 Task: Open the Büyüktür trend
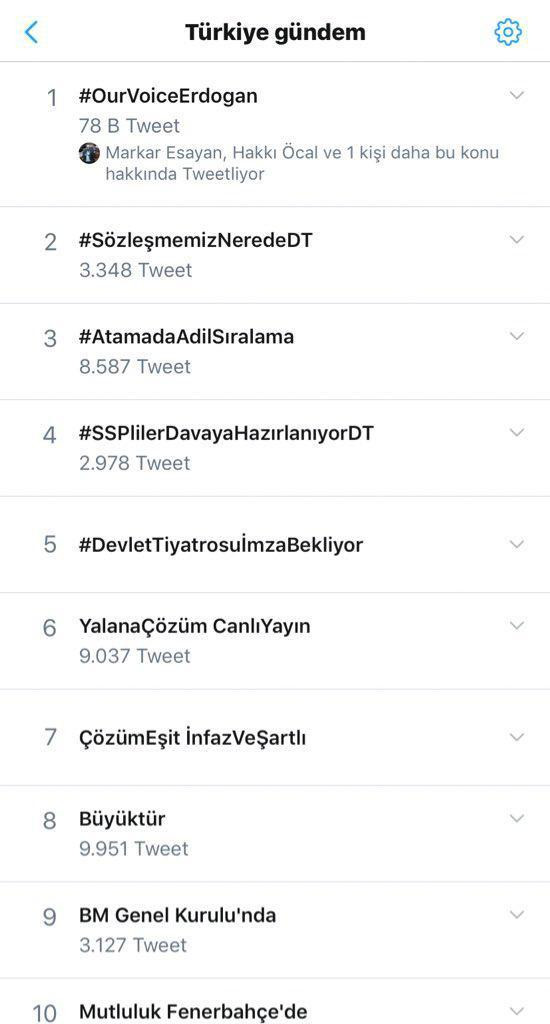(275, 833)
